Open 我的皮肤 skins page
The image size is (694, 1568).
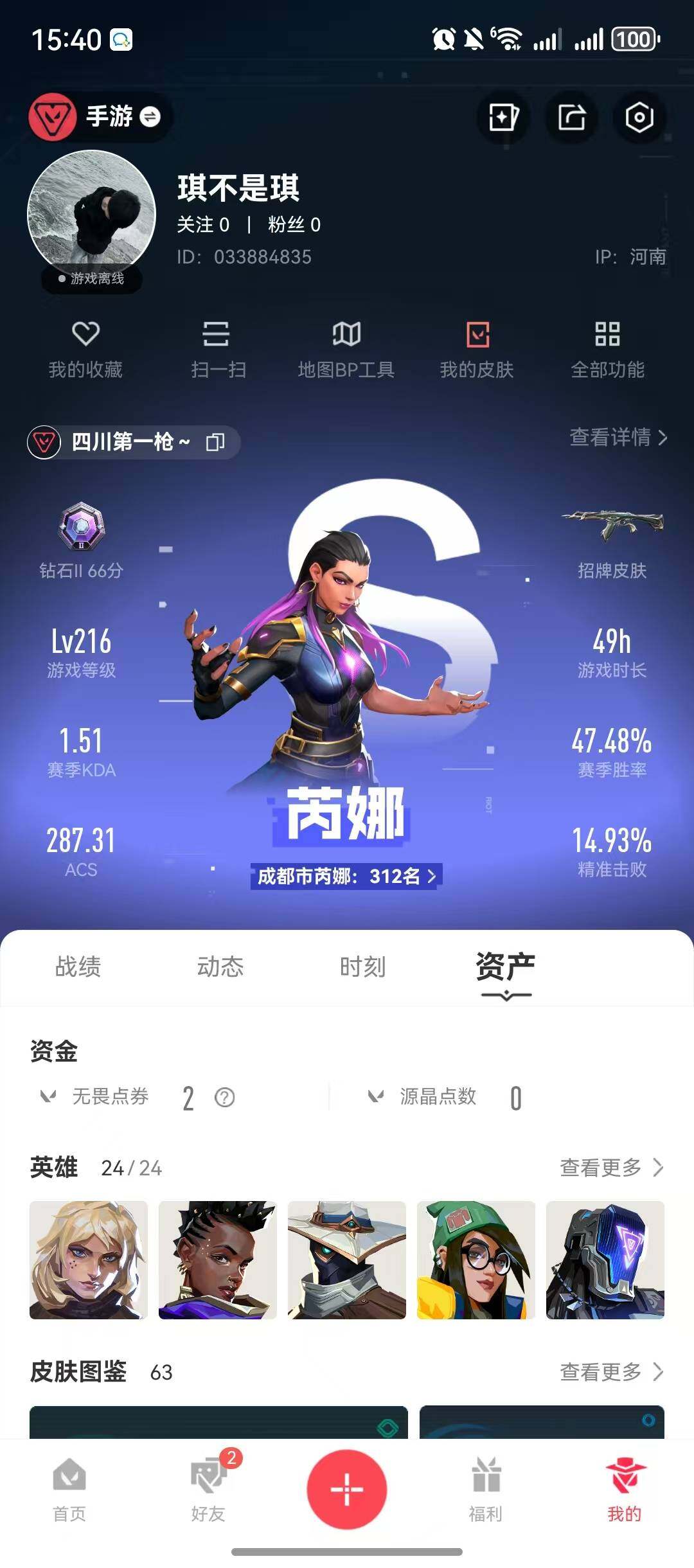coord(477,350)
